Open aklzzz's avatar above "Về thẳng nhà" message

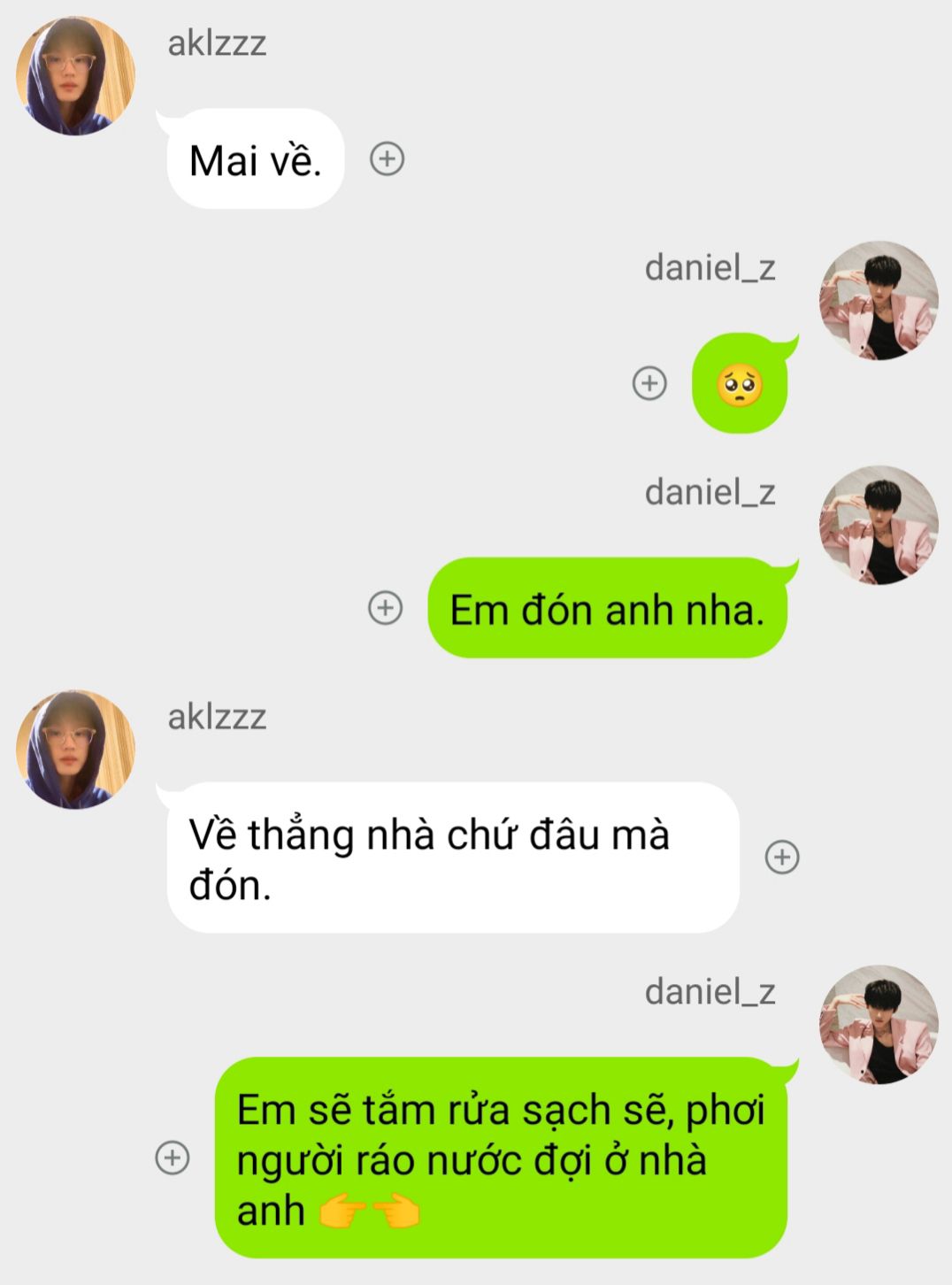coord(75,750)
